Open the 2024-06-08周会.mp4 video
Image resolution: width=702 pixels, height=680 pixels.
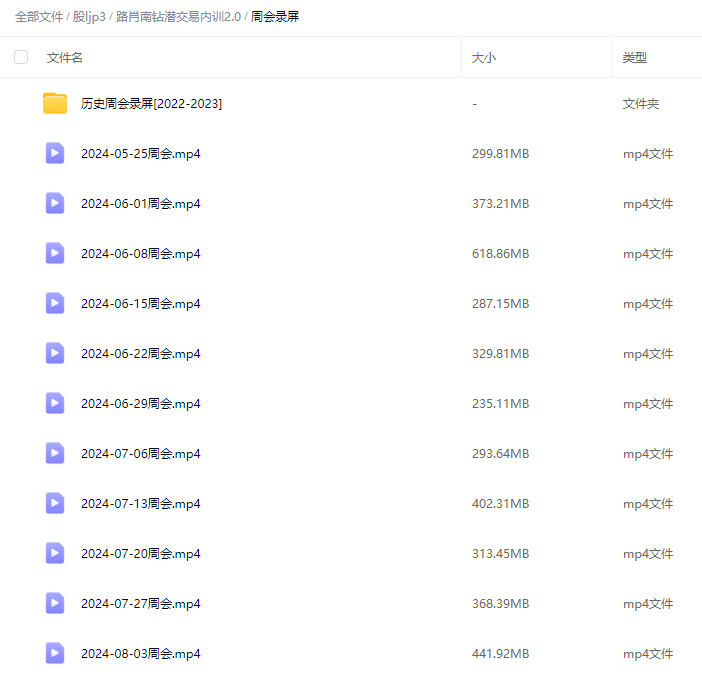coord(140,254)
